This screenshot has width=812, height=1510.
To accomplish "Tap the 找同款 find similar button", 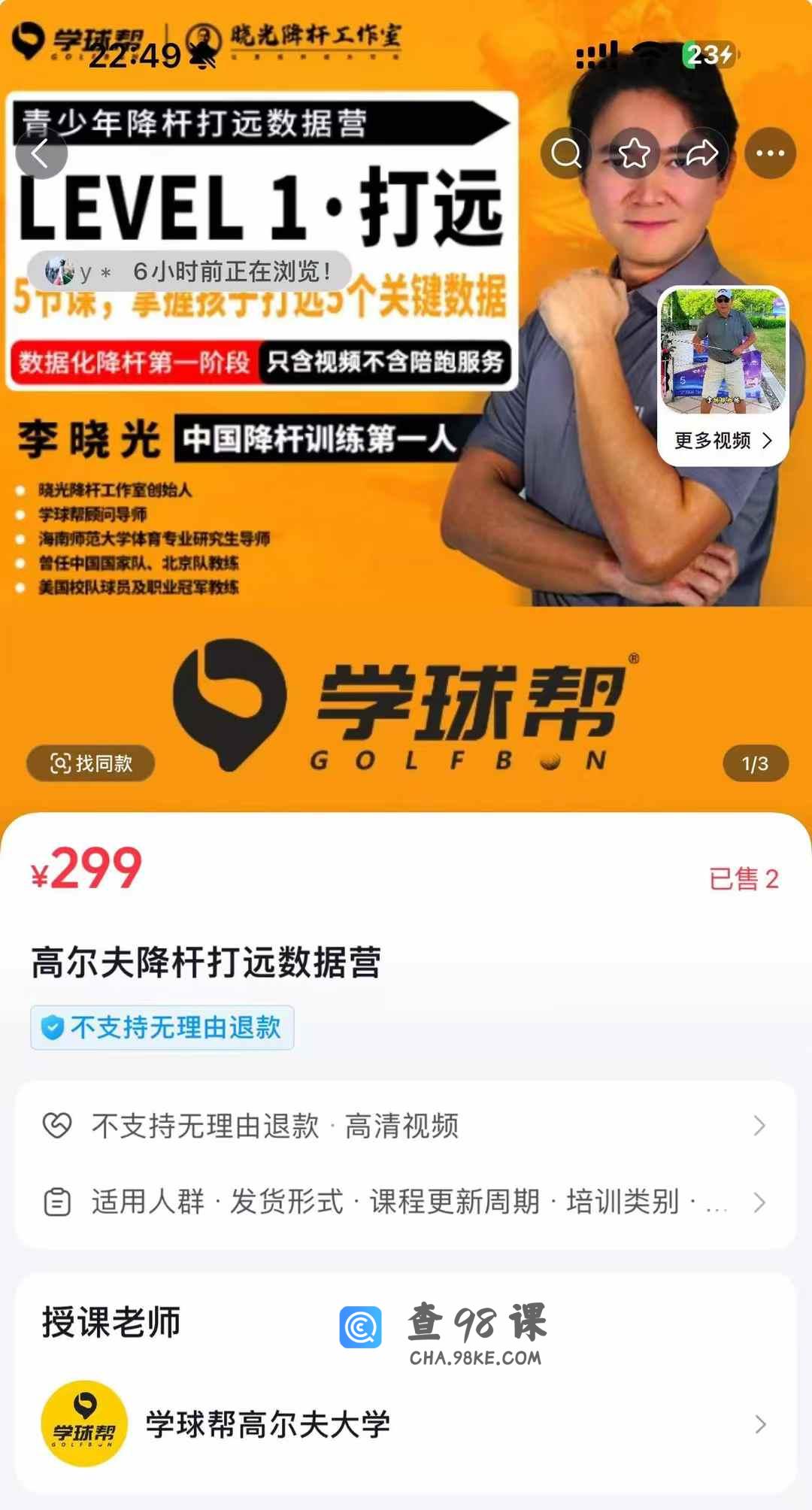I will [x=91, y=763].
